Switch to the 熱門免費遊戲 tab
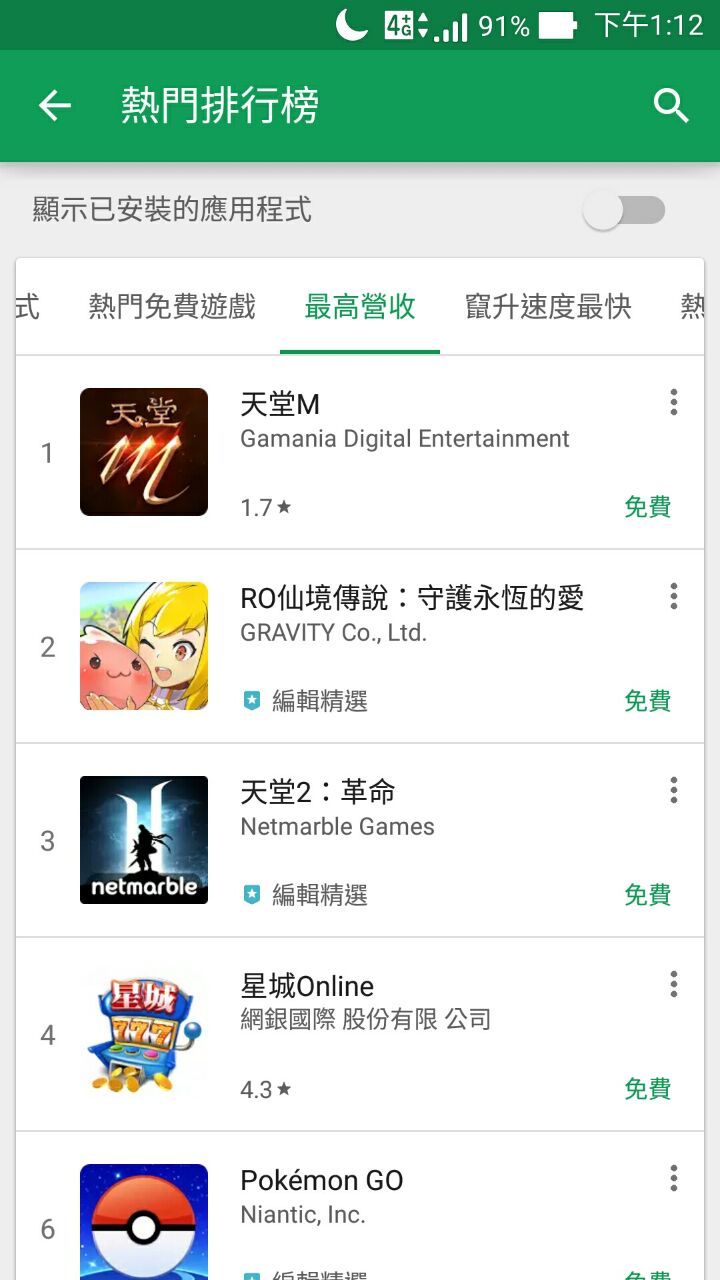720x1280 pixels. (172, 307)
